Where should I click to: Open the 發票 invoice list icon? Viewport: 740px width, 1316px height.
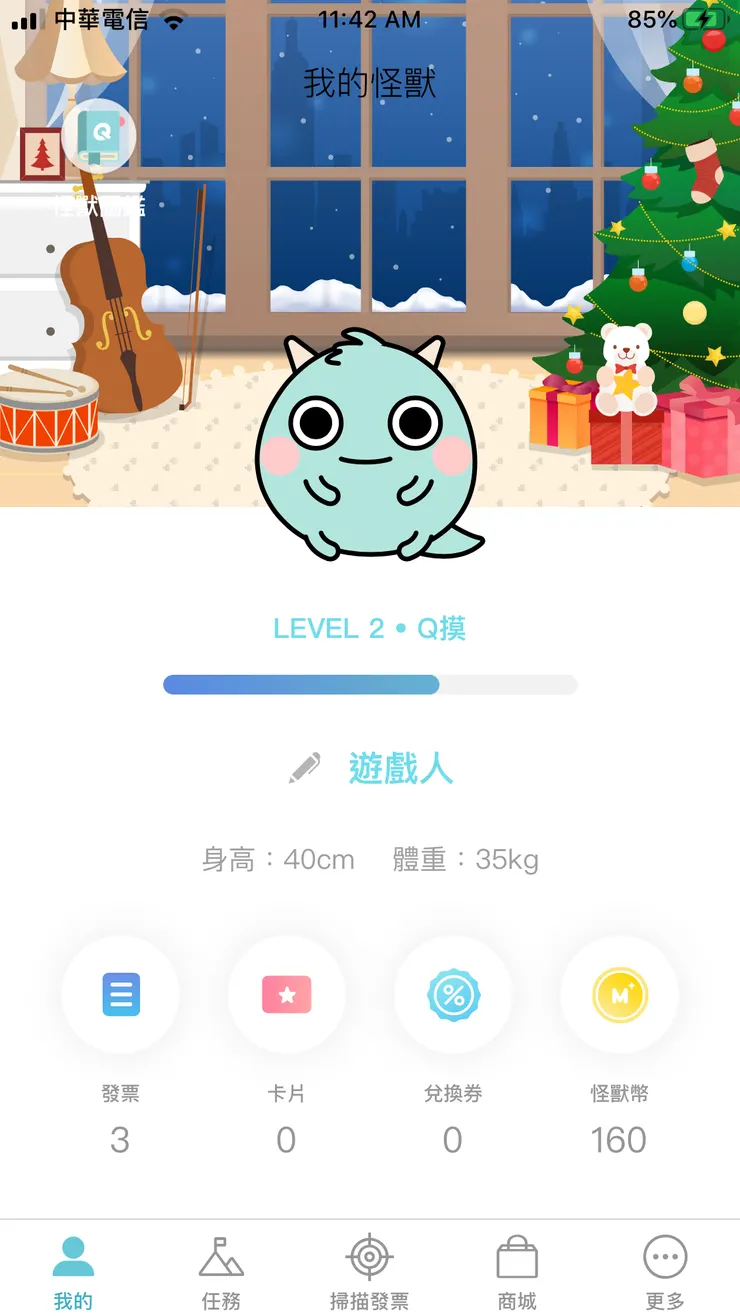tap(120, 994)
